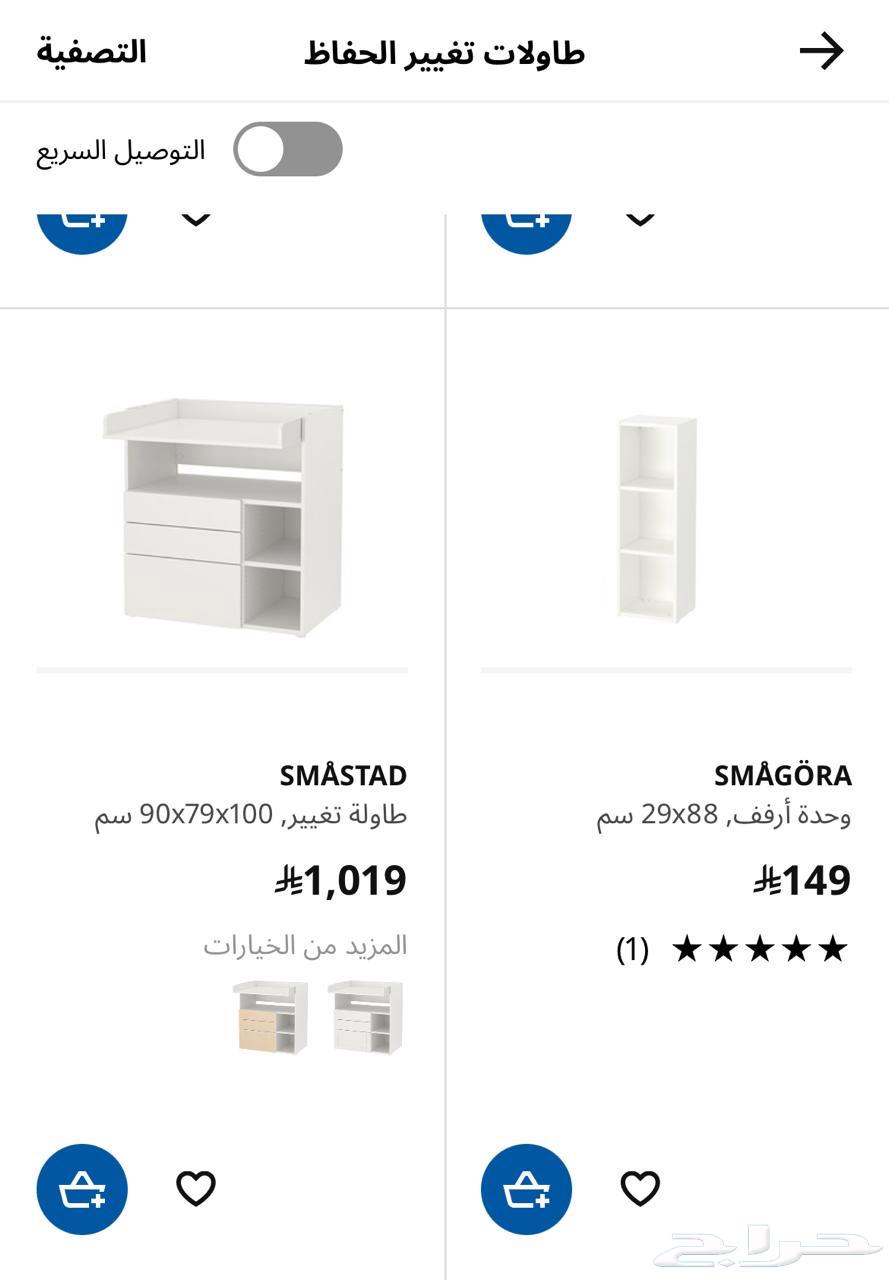Go back using the top arrow
889x1280 pixels.
tap(821, 51)
